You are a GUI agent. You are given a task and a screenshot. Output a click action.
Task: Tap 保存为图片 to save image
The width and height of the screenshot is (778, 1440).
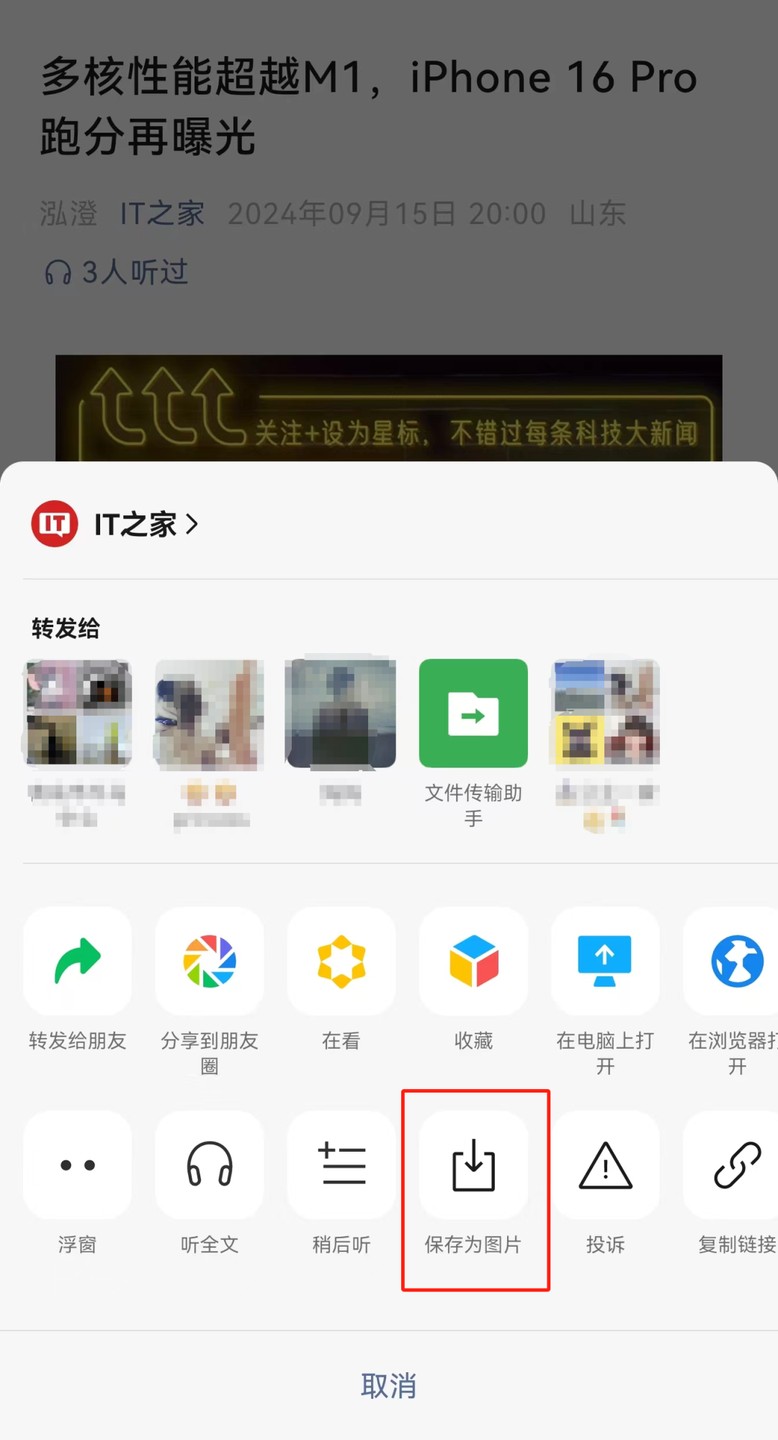pos(473,1165)
